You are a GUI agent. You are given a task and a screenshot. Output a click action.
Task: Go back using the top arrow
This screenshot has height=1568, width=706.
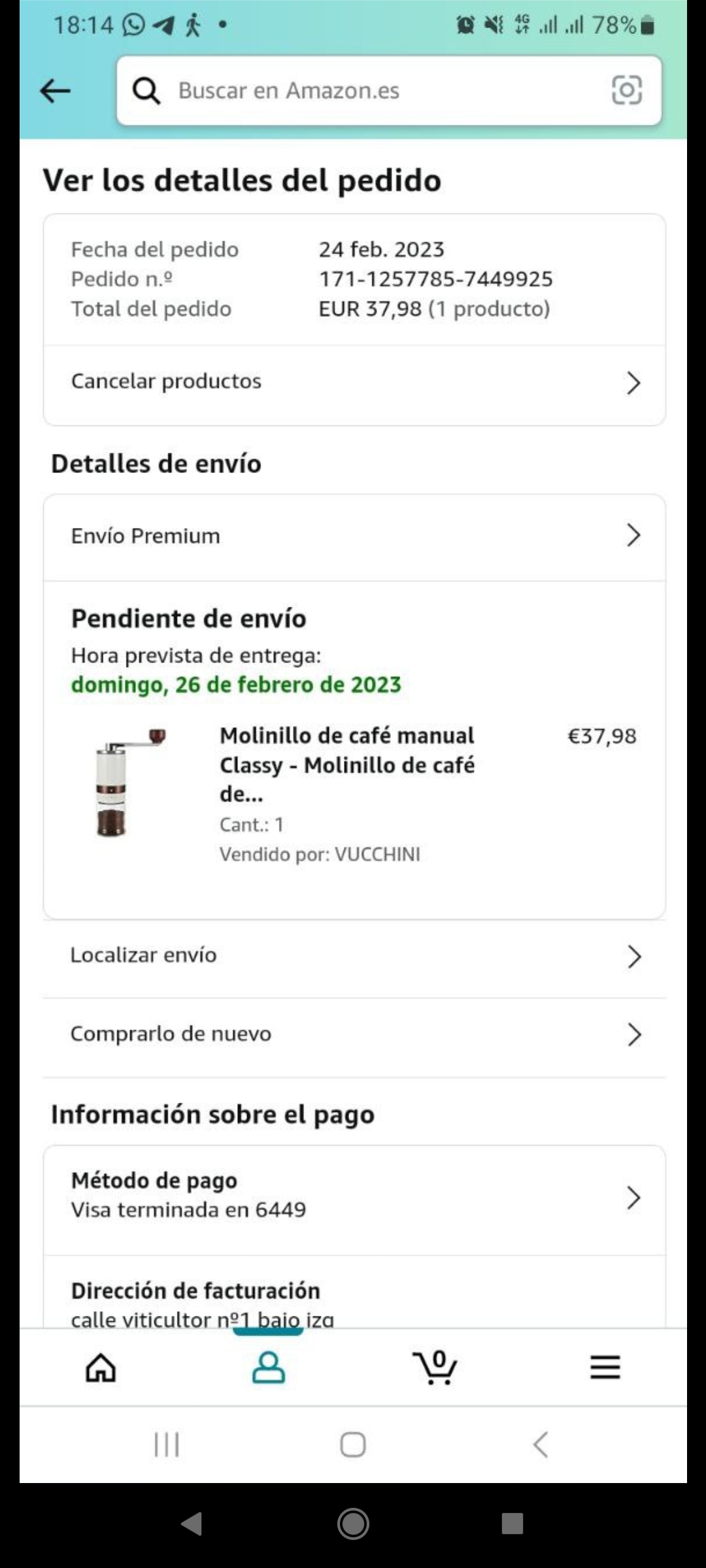56,91
